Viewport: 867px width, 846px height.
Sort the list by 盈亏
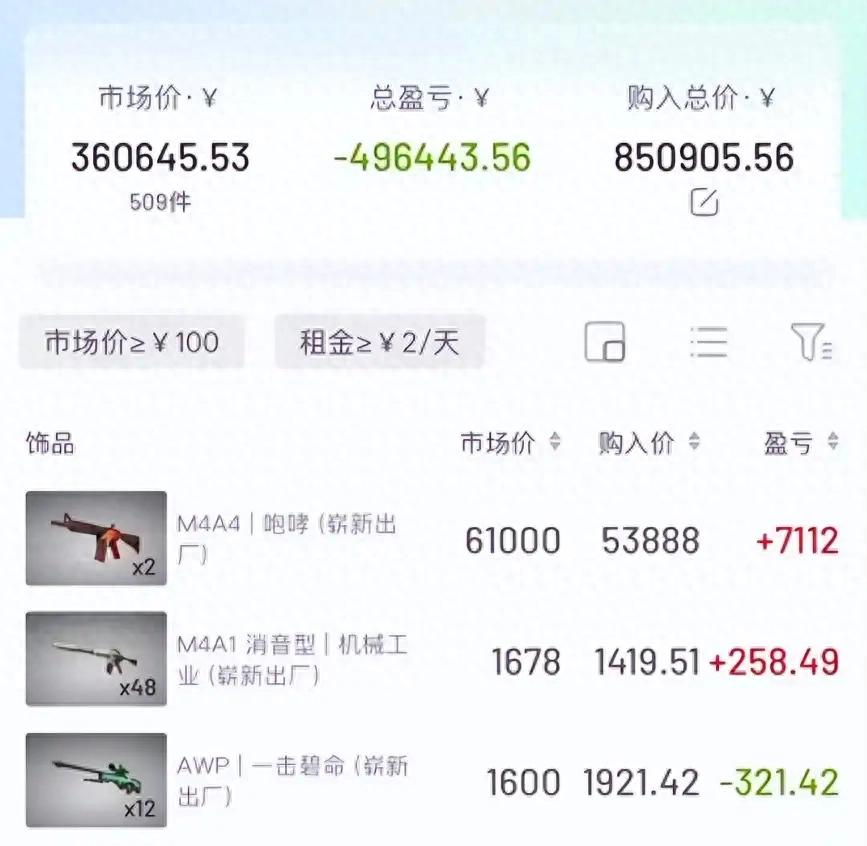pyautogui.click(x=801, y=443)
